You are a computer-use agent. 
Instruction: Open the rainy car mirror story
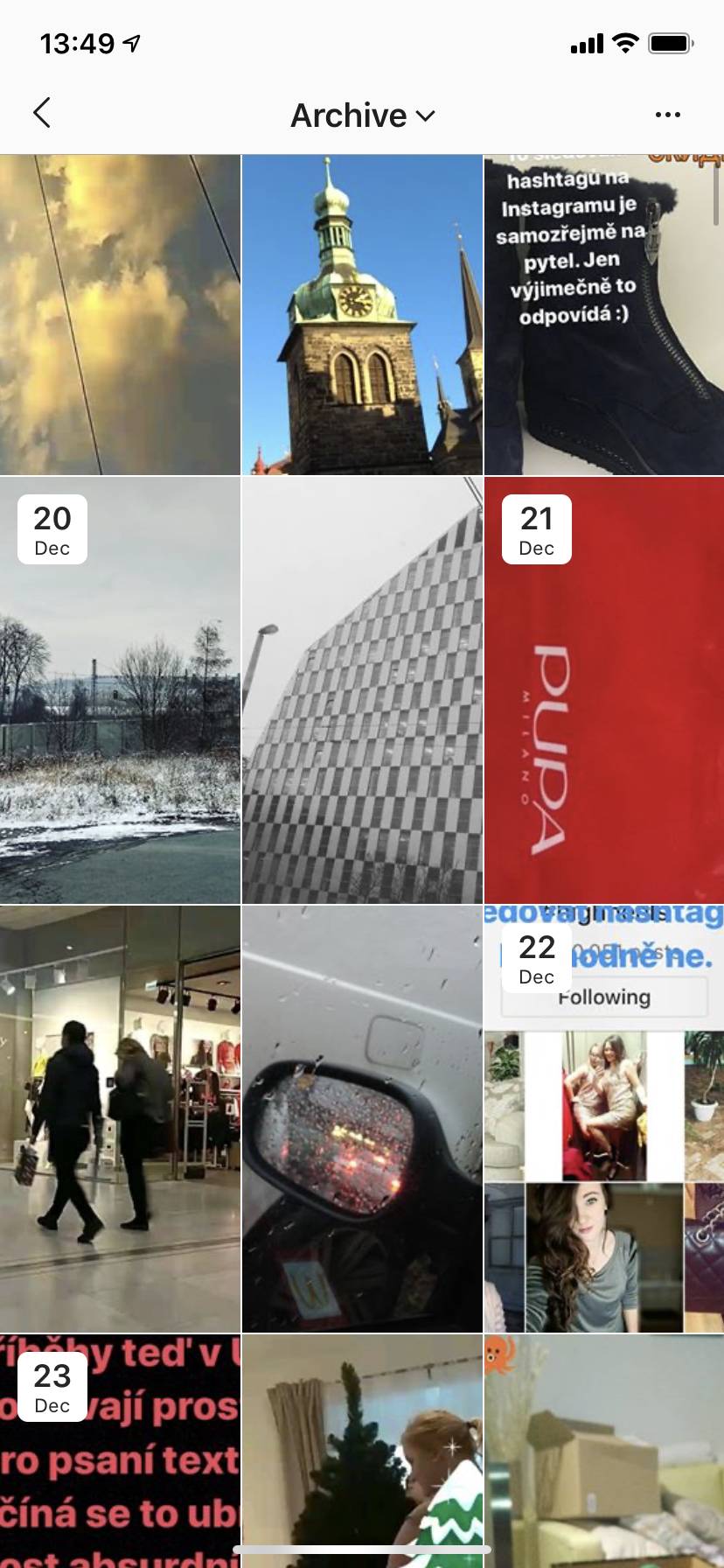point(362,1119)
